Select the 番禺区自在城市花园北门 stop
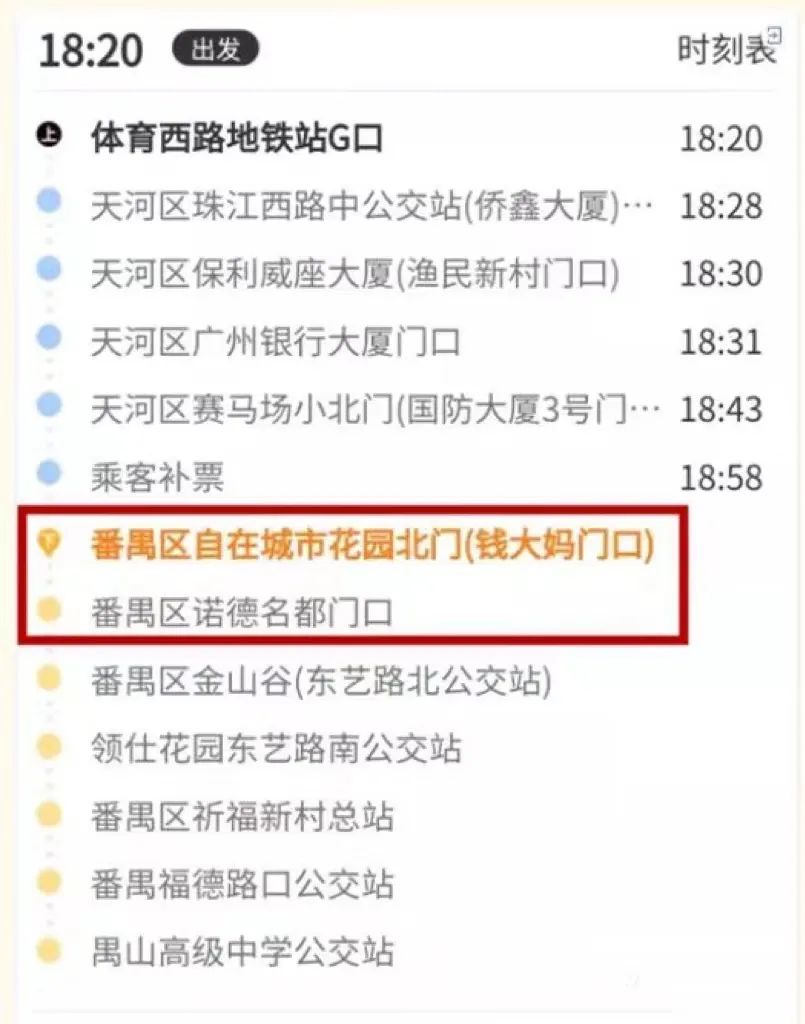This screenshot has width=805, height=1024. click(x=372, y=545)
